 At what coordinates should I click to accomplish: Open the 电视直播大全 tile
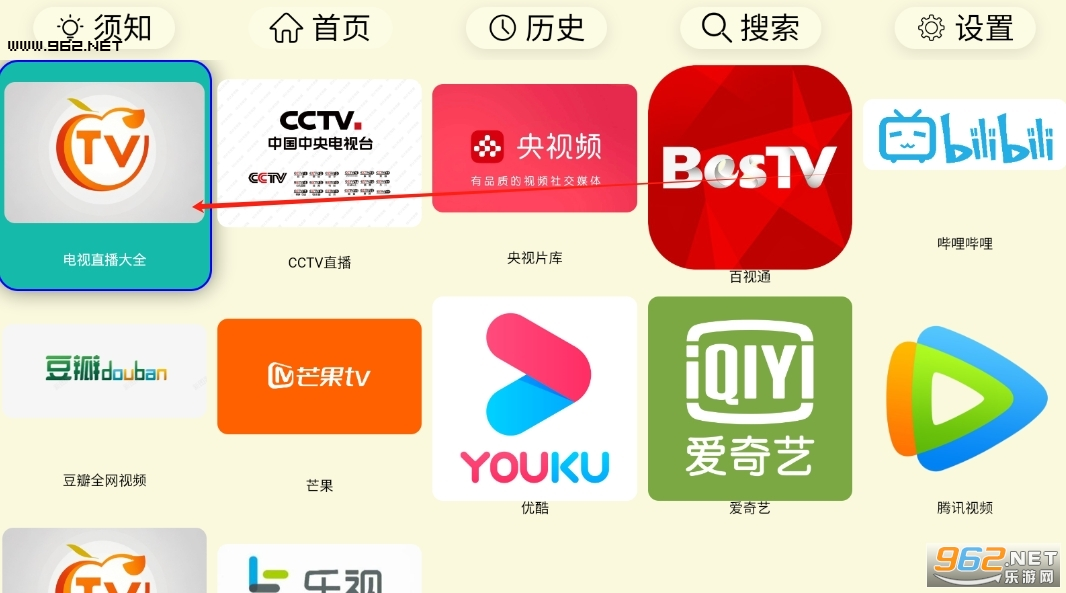point(105,175)
